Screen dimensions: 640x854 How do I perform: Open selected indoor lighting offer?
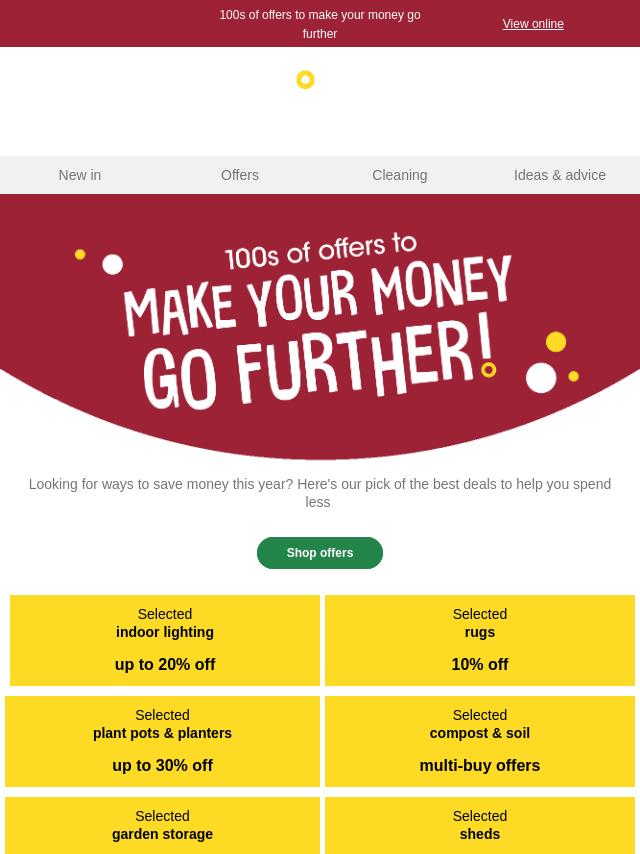[165, 640]
